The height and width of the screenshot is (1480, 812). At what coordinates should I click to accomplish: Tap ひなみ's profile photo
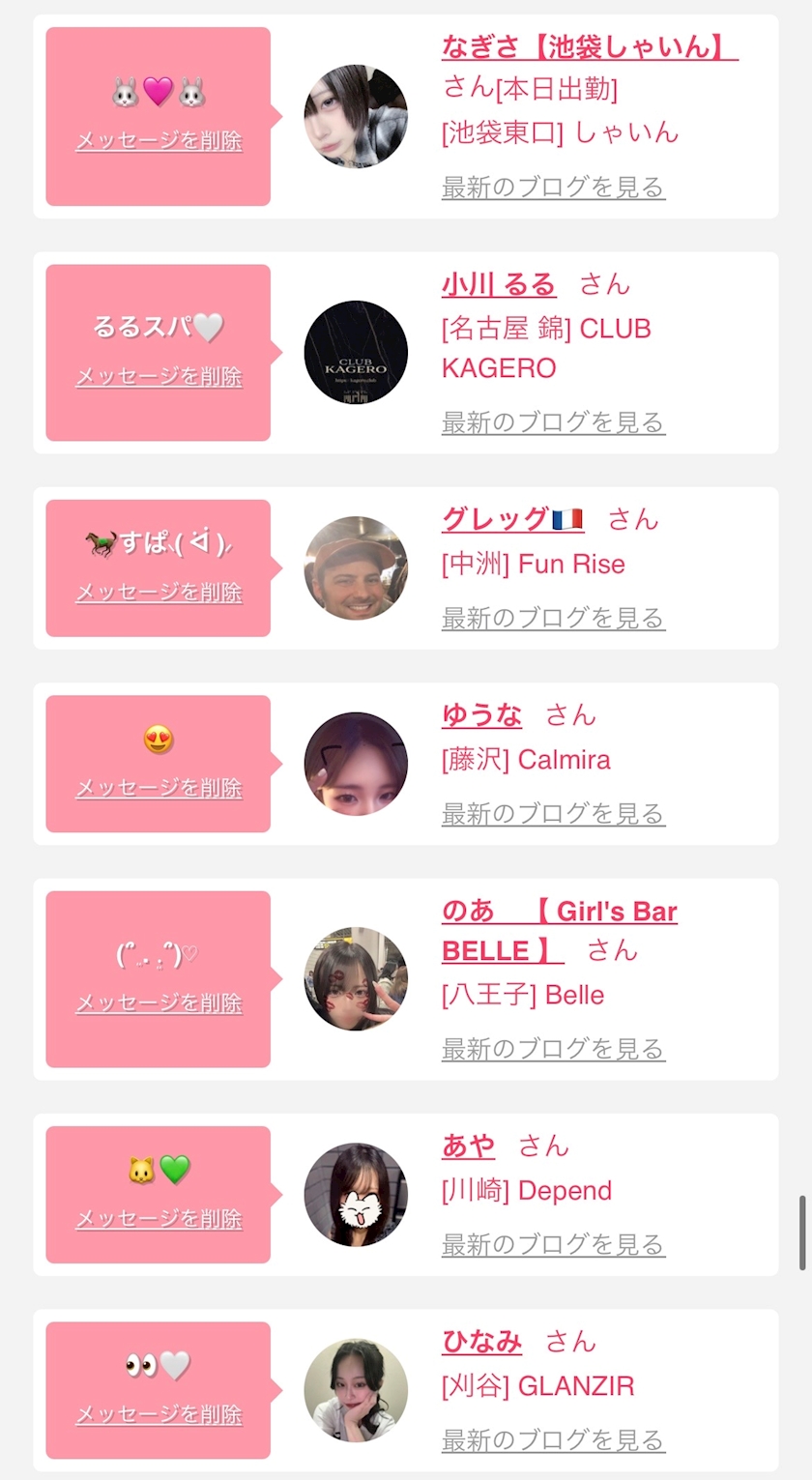pos(356,1390)
